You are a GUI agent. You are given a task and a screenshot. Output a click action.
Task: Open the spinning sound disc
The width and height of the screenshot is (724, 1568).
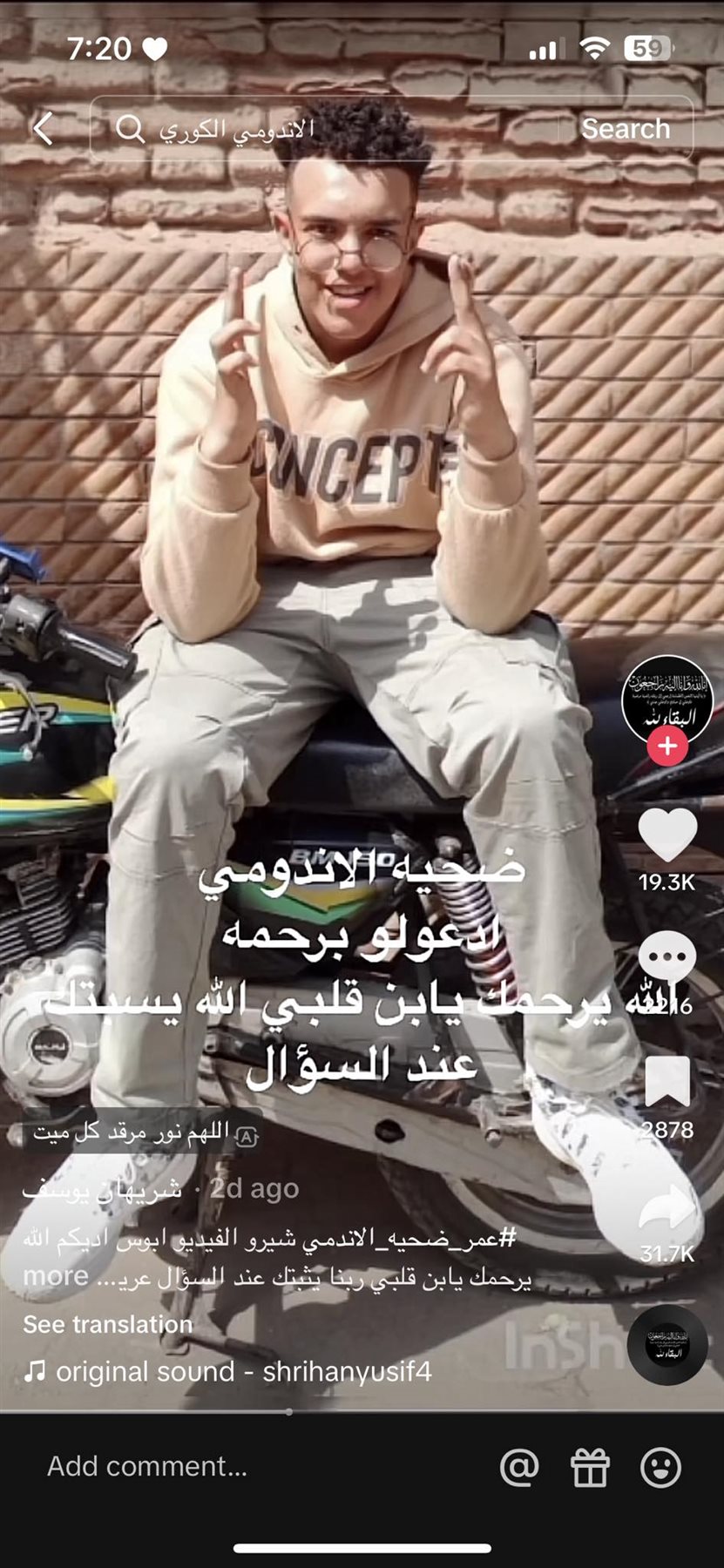pyautogui.click(x=667, y=1345)
